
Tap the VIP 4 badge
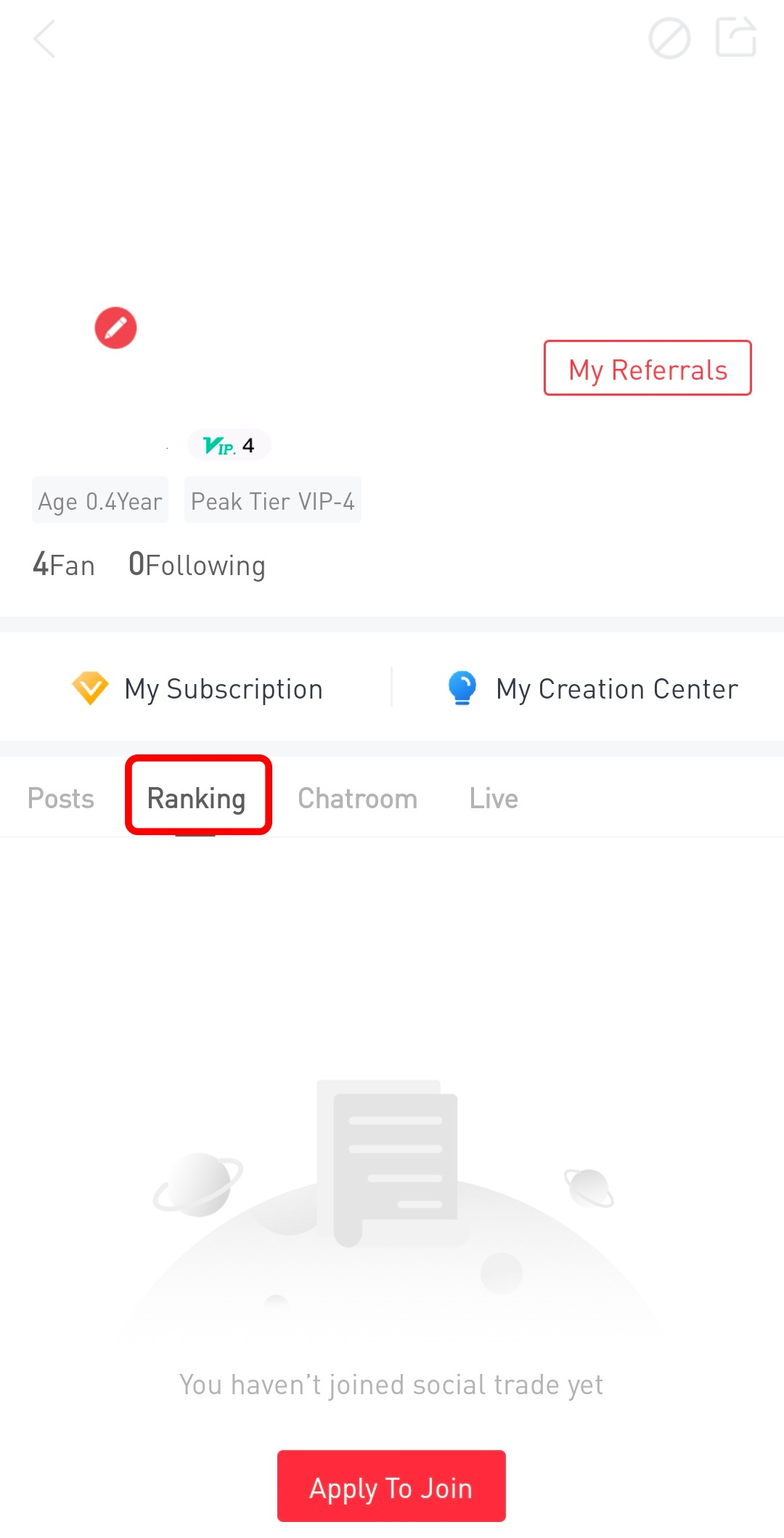(x=229, y=444)
